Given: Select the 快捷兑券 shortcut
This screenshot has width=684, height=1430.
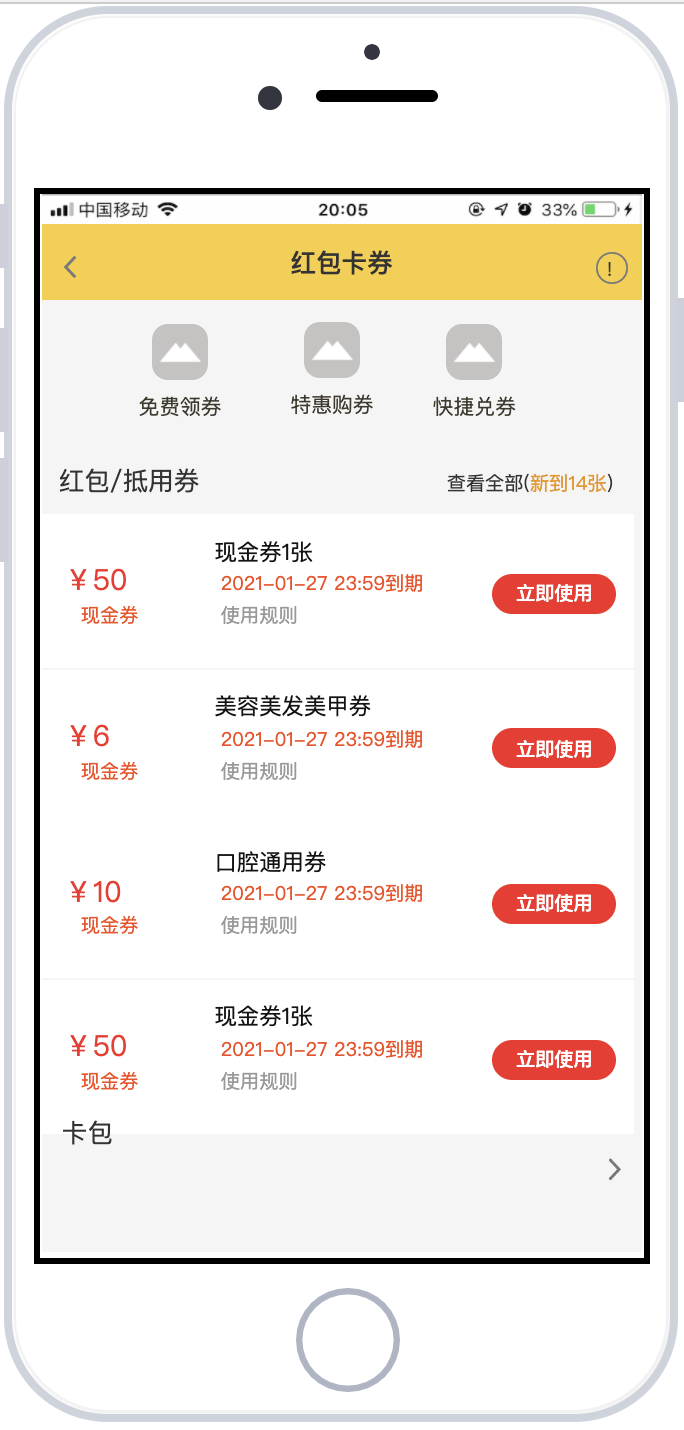Looking at the screenshot, I should click(474, 370).
